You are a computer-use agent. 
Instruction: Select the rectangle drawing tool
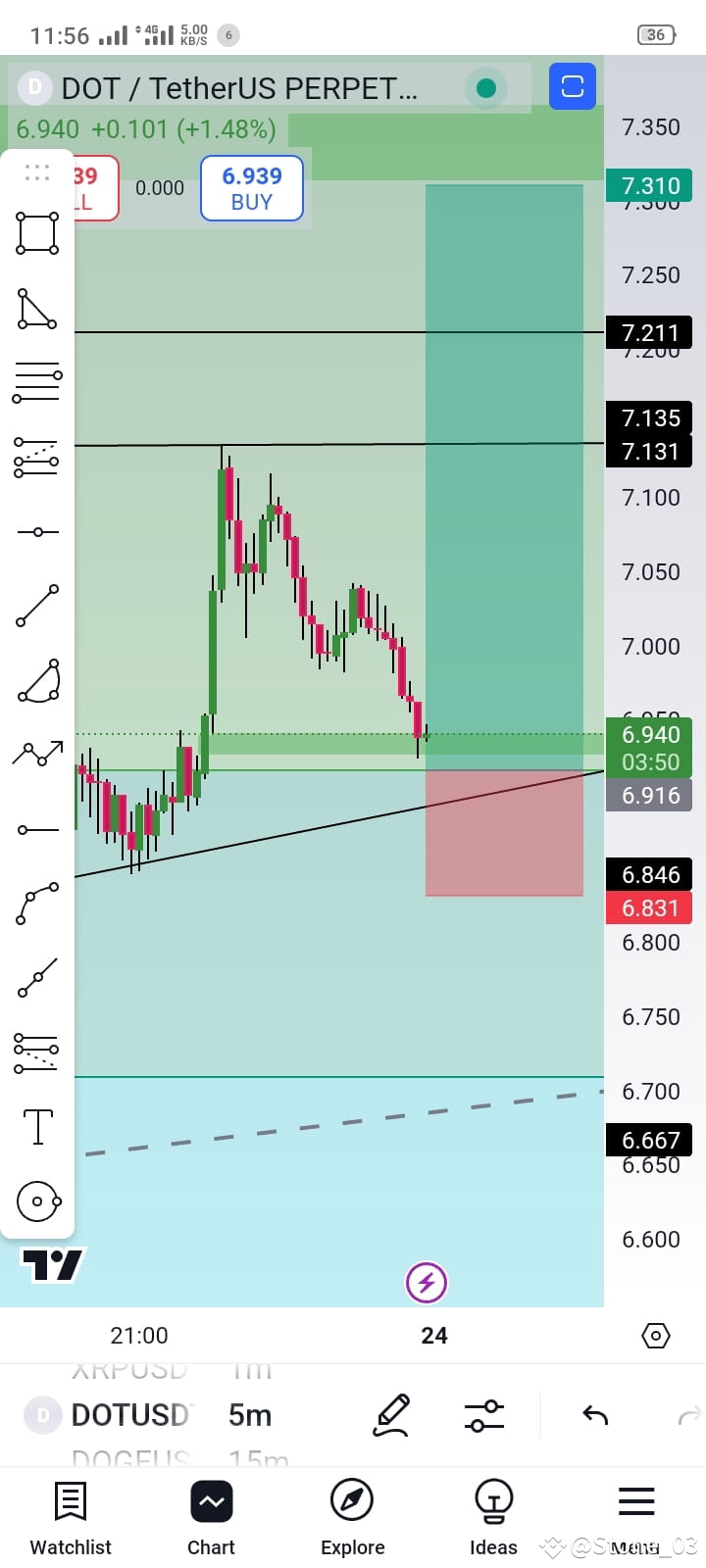[37, 233]
